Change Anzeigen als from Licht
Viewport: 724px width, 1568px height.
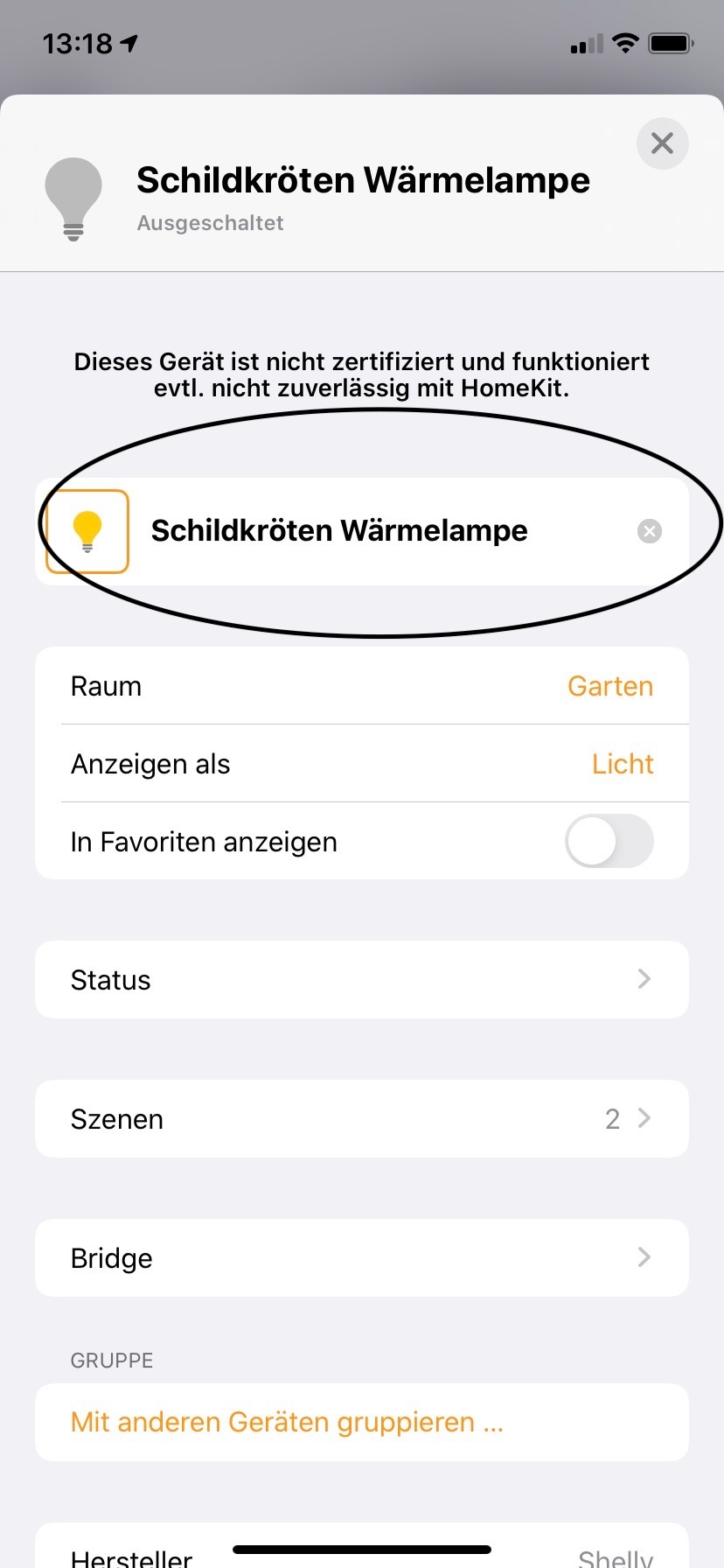361,764
